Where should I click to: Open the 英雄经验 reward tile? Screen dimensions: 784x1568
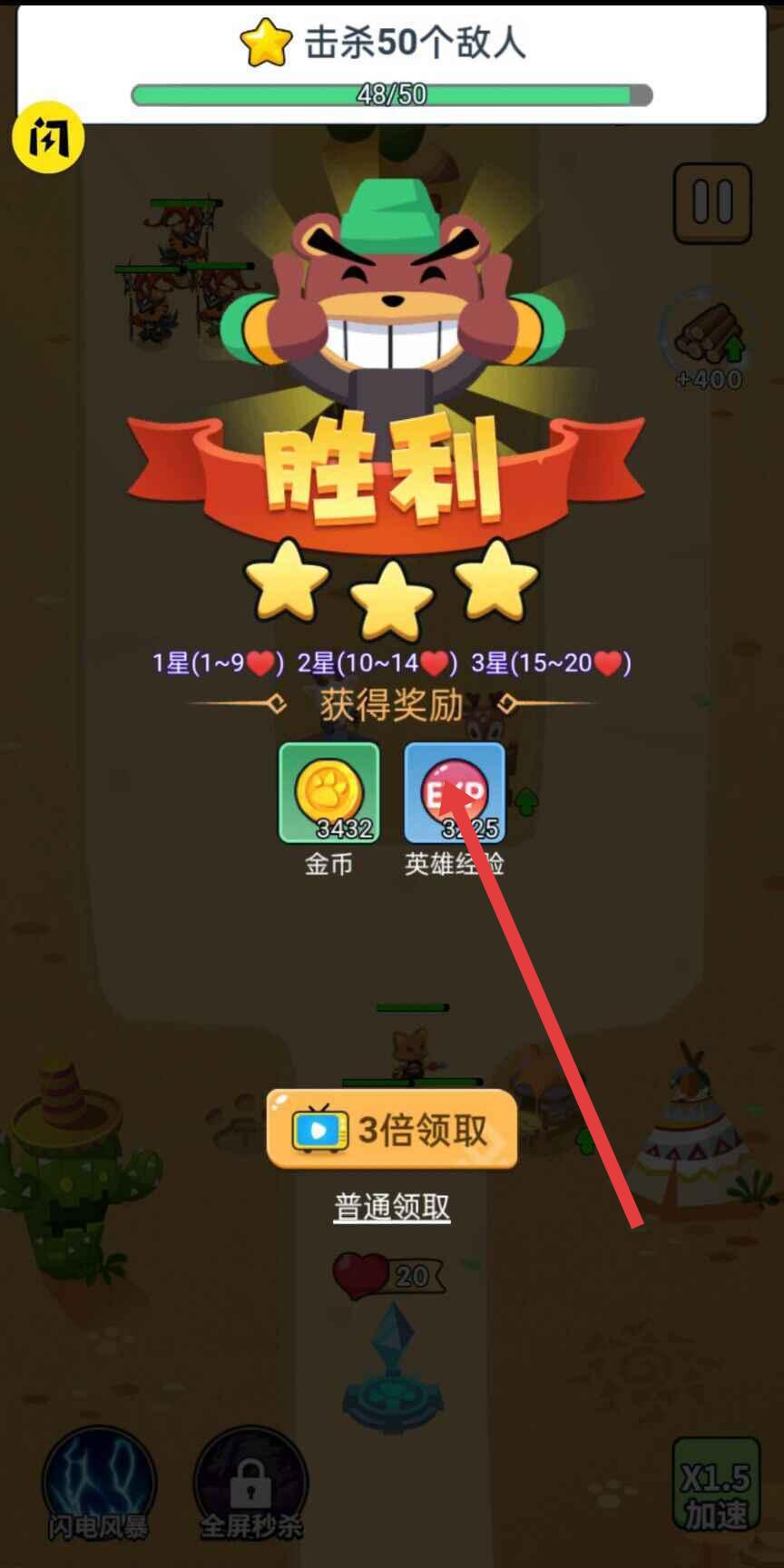coord(454,793)
